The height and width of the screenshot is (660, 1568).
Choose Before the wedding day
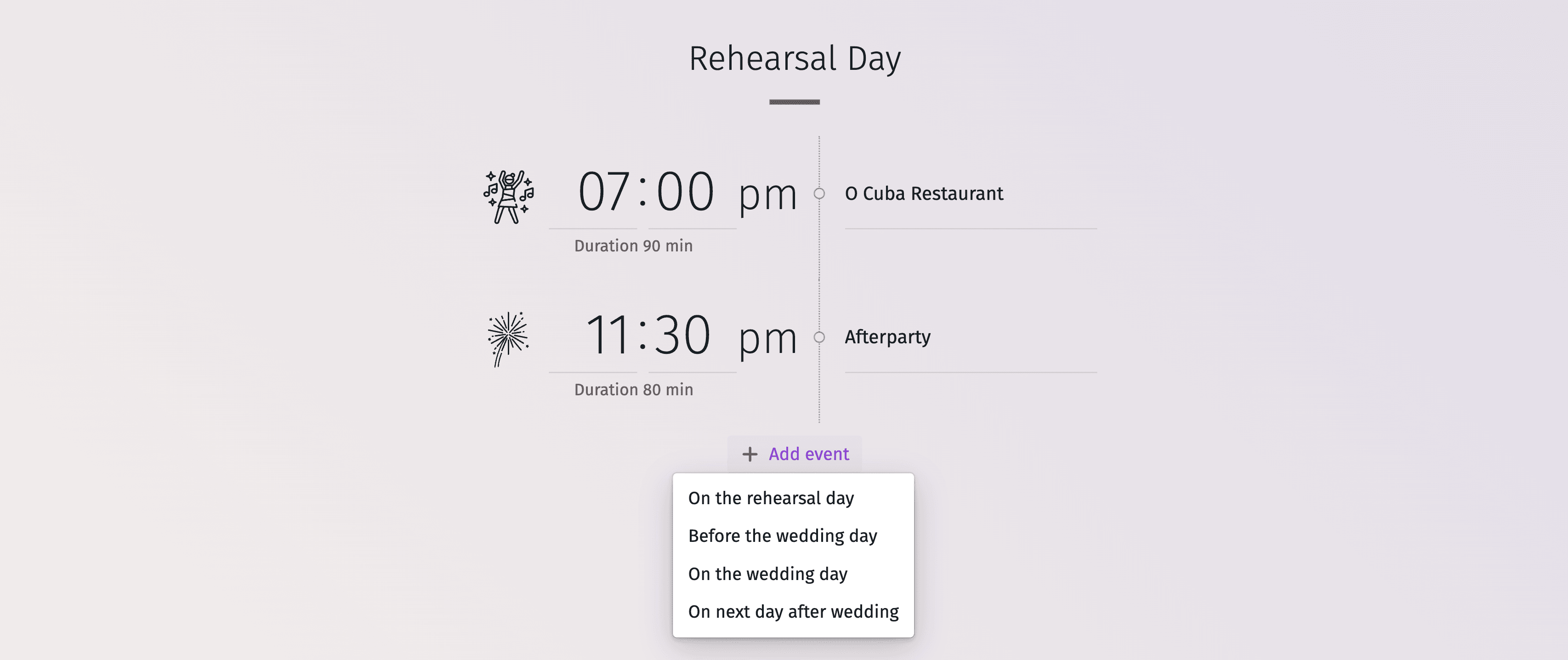click(x=782, y=536)
